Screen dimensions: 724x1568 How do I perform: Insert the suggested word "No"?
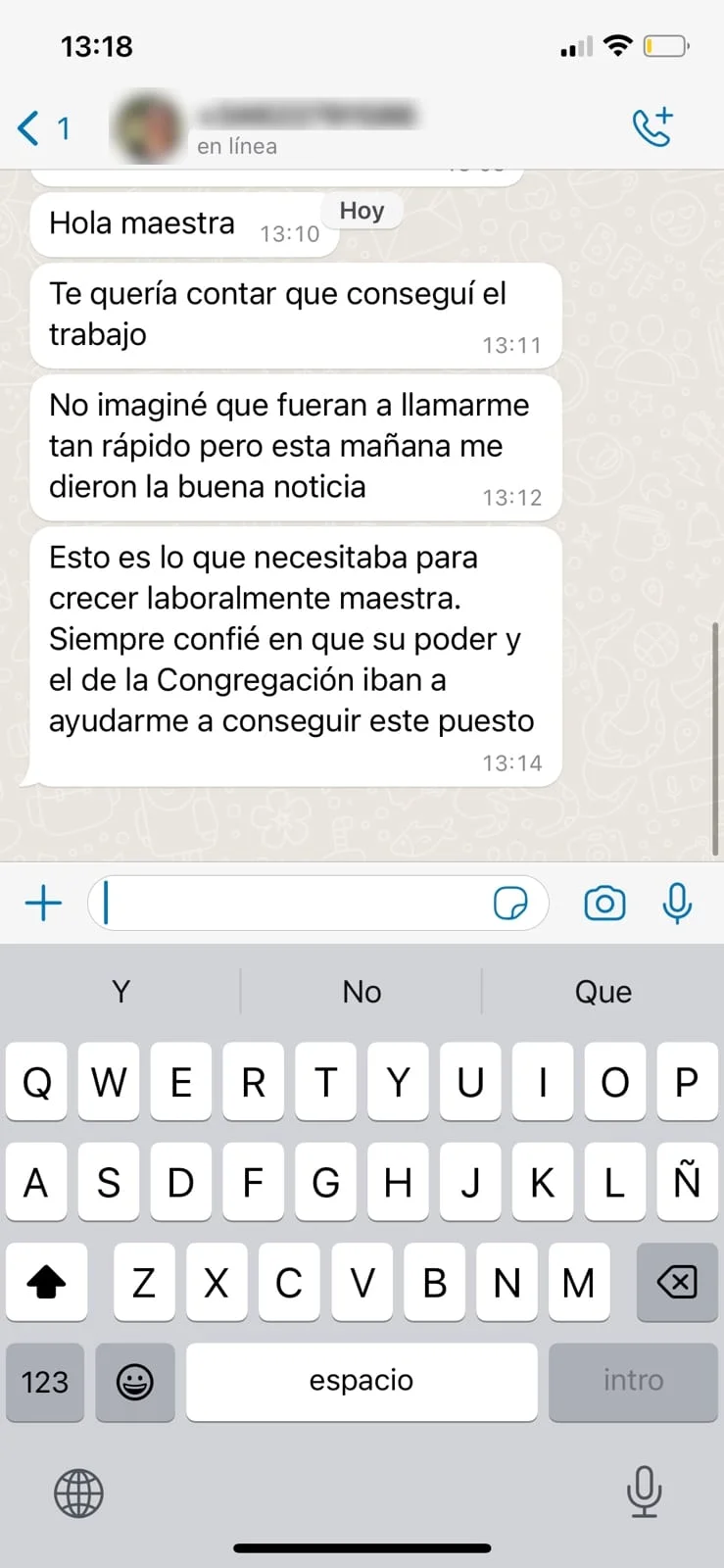pos(362,992)
